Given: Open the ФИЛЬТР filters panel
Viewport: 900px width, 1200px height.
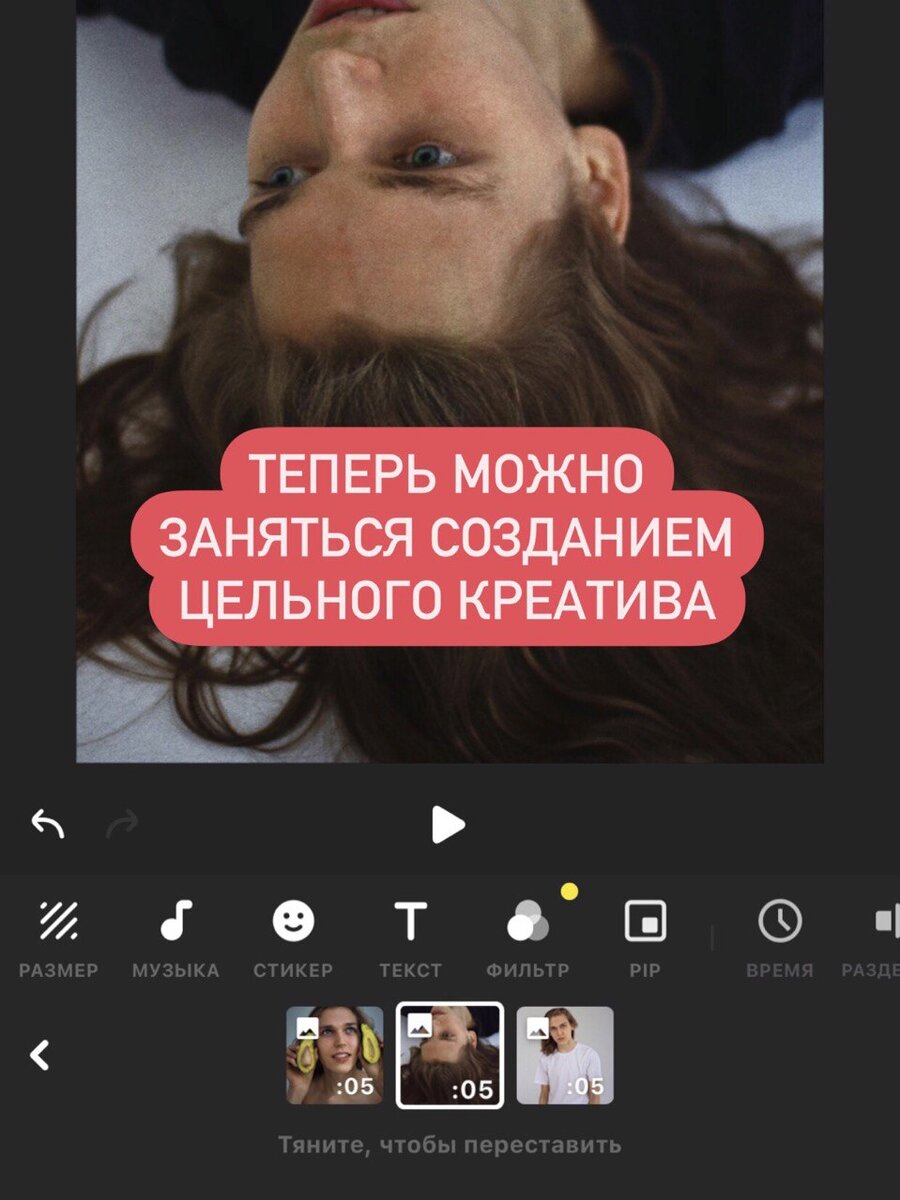Looking at the screenshot, I should point(530,935).
